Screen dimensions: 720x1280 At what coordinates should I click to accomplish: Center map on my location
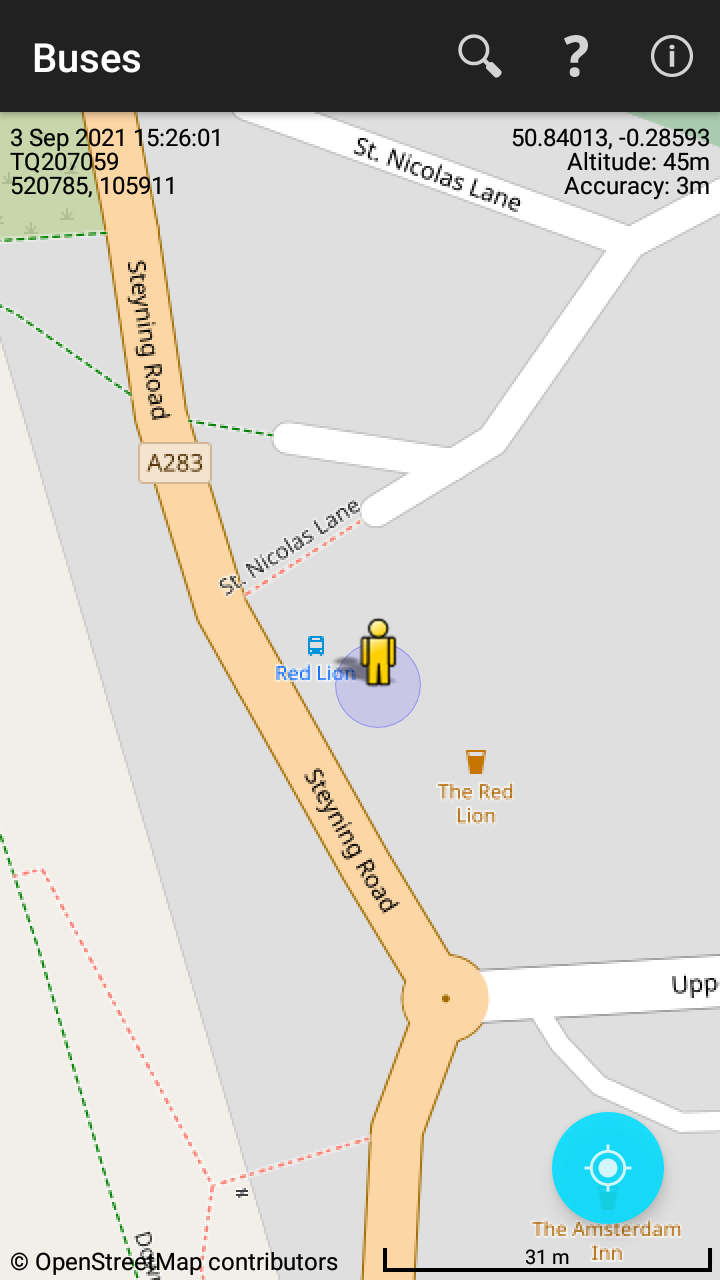(608, 1167)
